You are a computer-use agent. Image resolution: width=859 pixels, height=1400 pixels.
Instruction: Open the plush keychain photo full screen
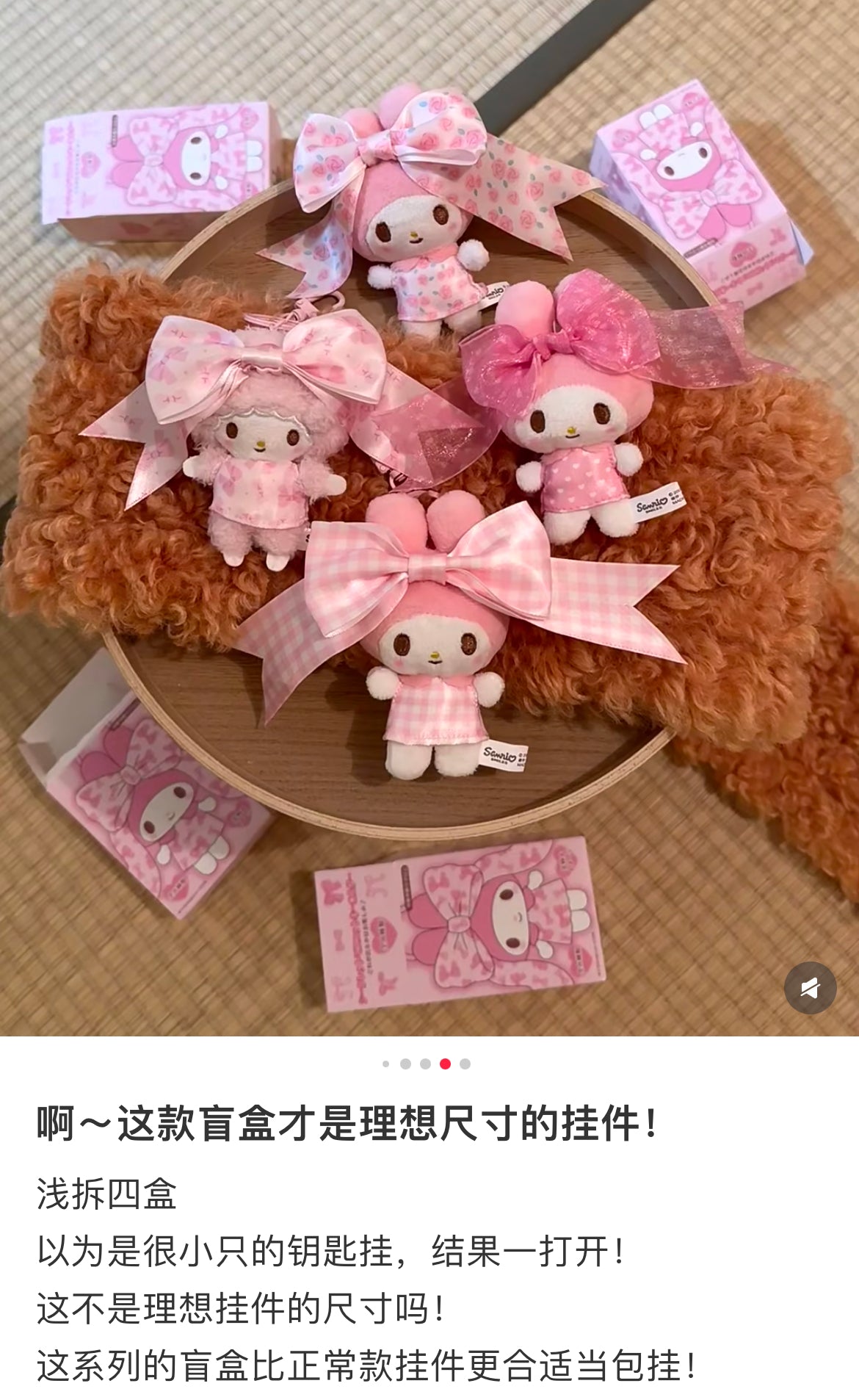click(x=429, y=514)
